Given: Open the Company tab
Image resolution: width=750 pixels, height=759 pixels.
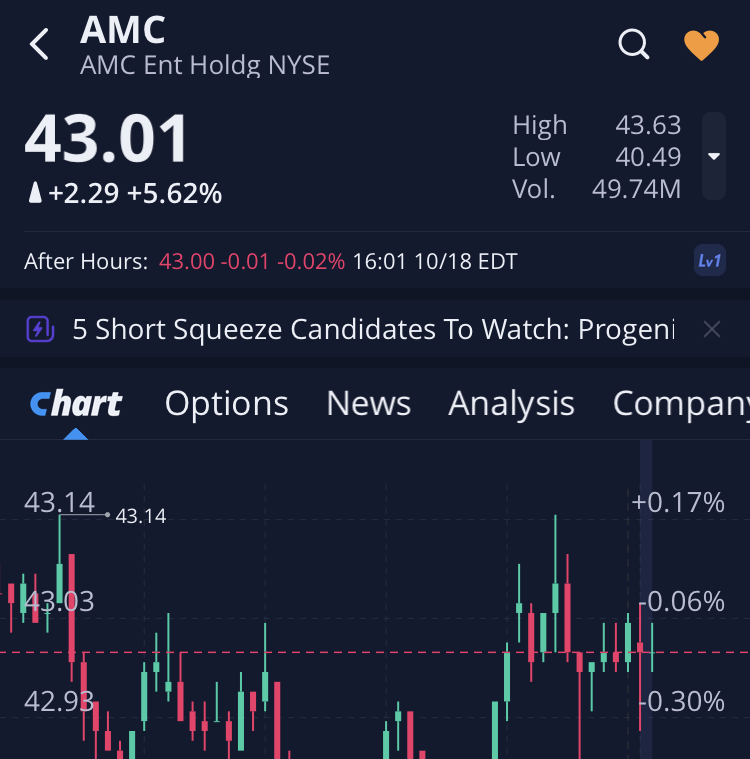Looking at the screenshot, I should click(681, 403).
